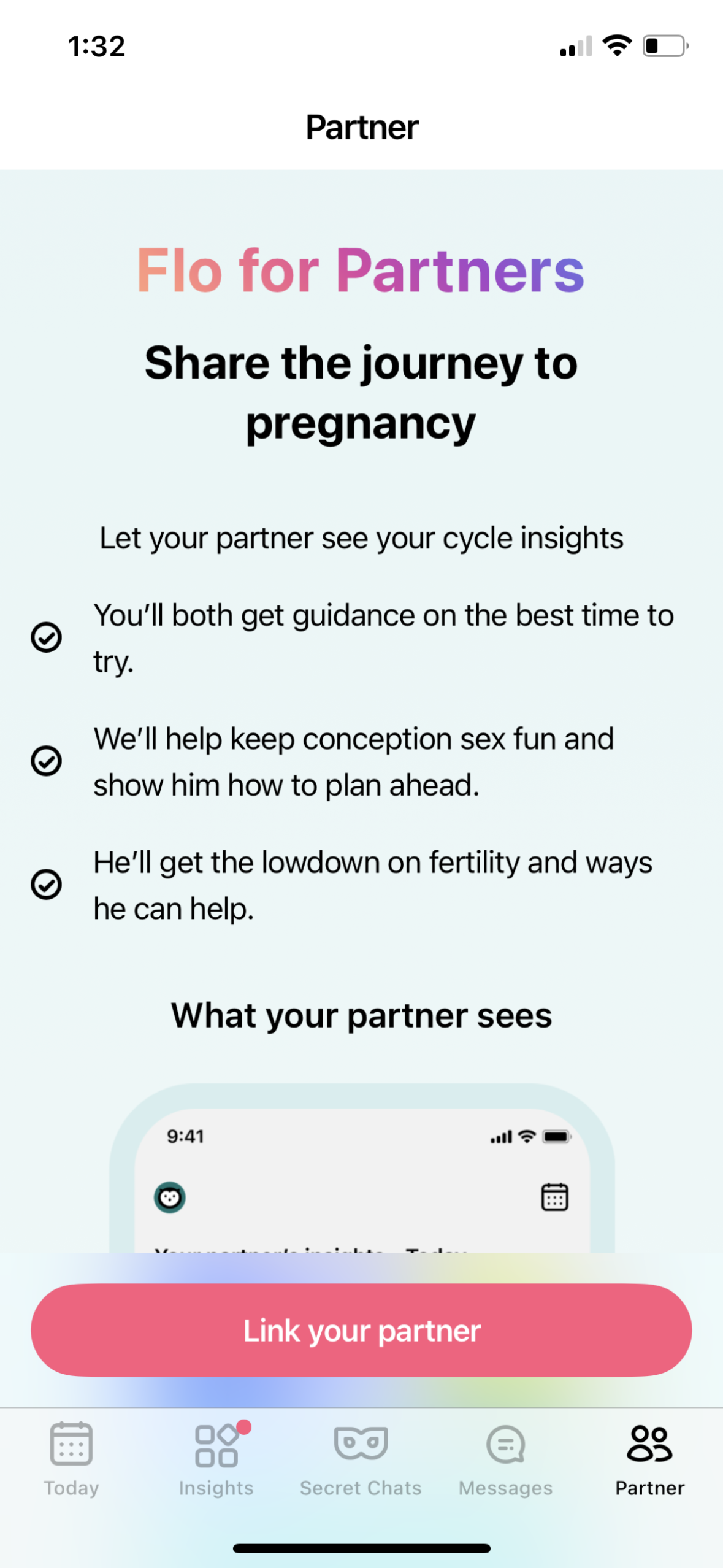The image size is (723, 1568).
Task: Tap the partner avatar in the preview screen
Action: click(170, 1197)
